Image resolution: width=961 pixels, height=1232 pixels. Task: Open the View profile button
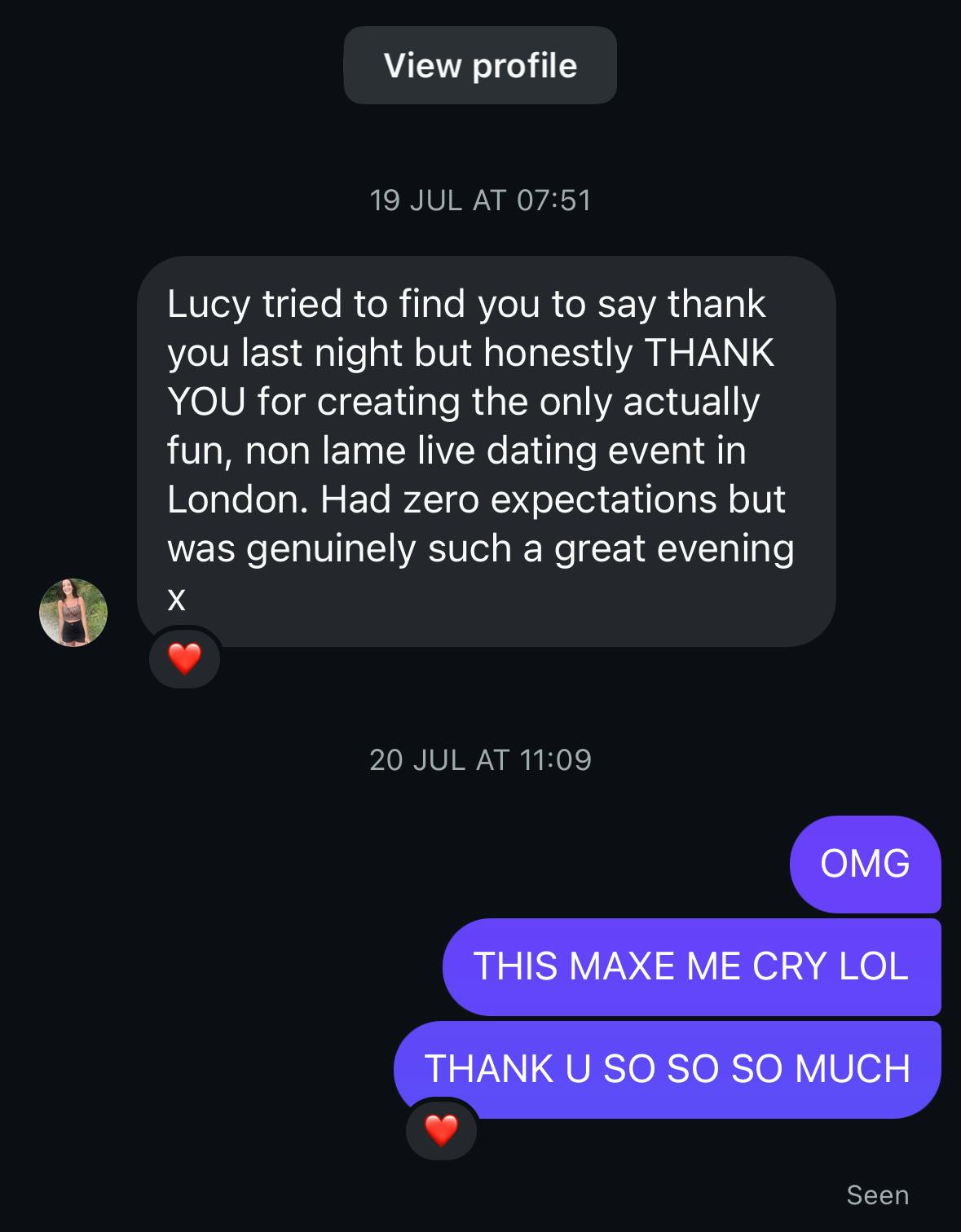click(480, 65)
